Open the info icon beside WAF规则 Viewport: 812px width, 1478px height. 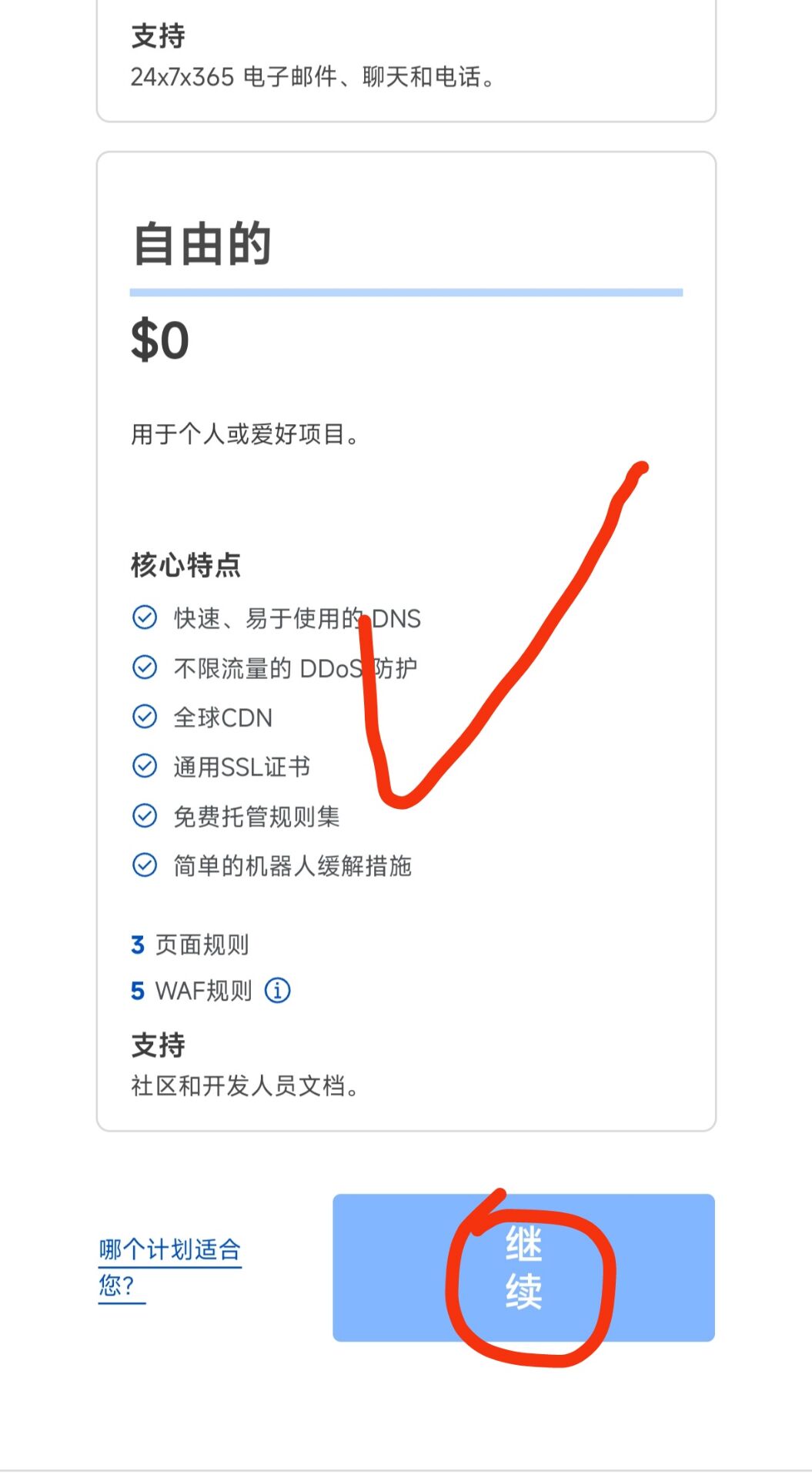(278, 990)
